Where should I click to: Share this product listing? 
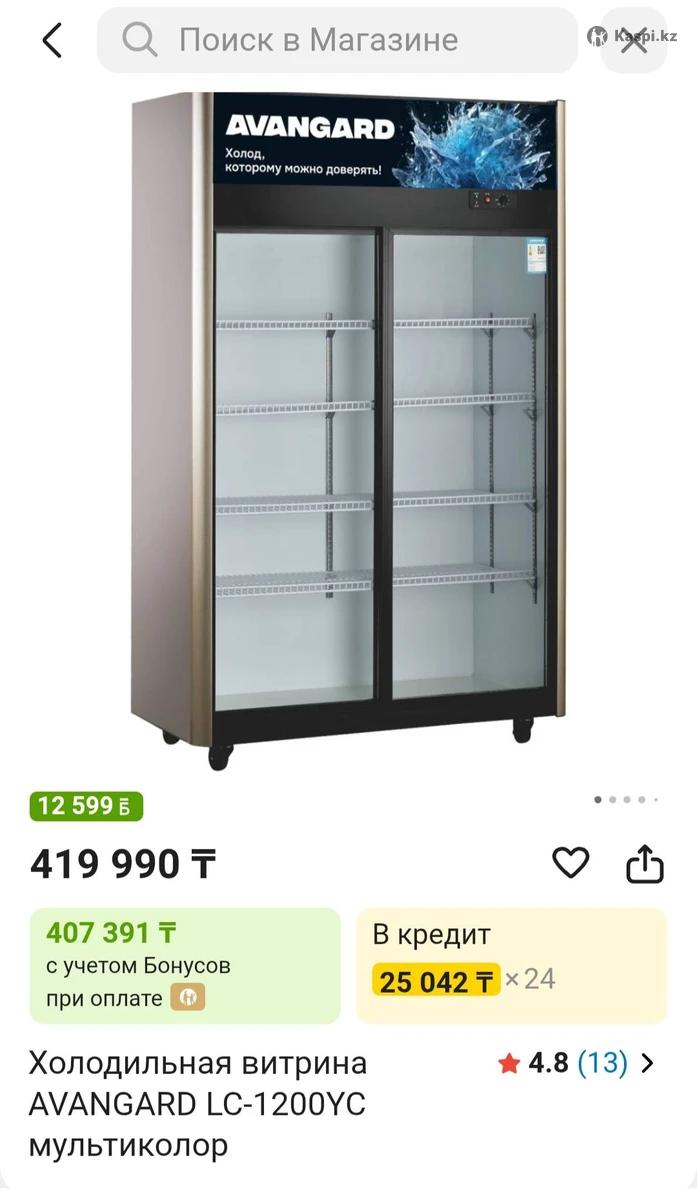pos(645,864)
